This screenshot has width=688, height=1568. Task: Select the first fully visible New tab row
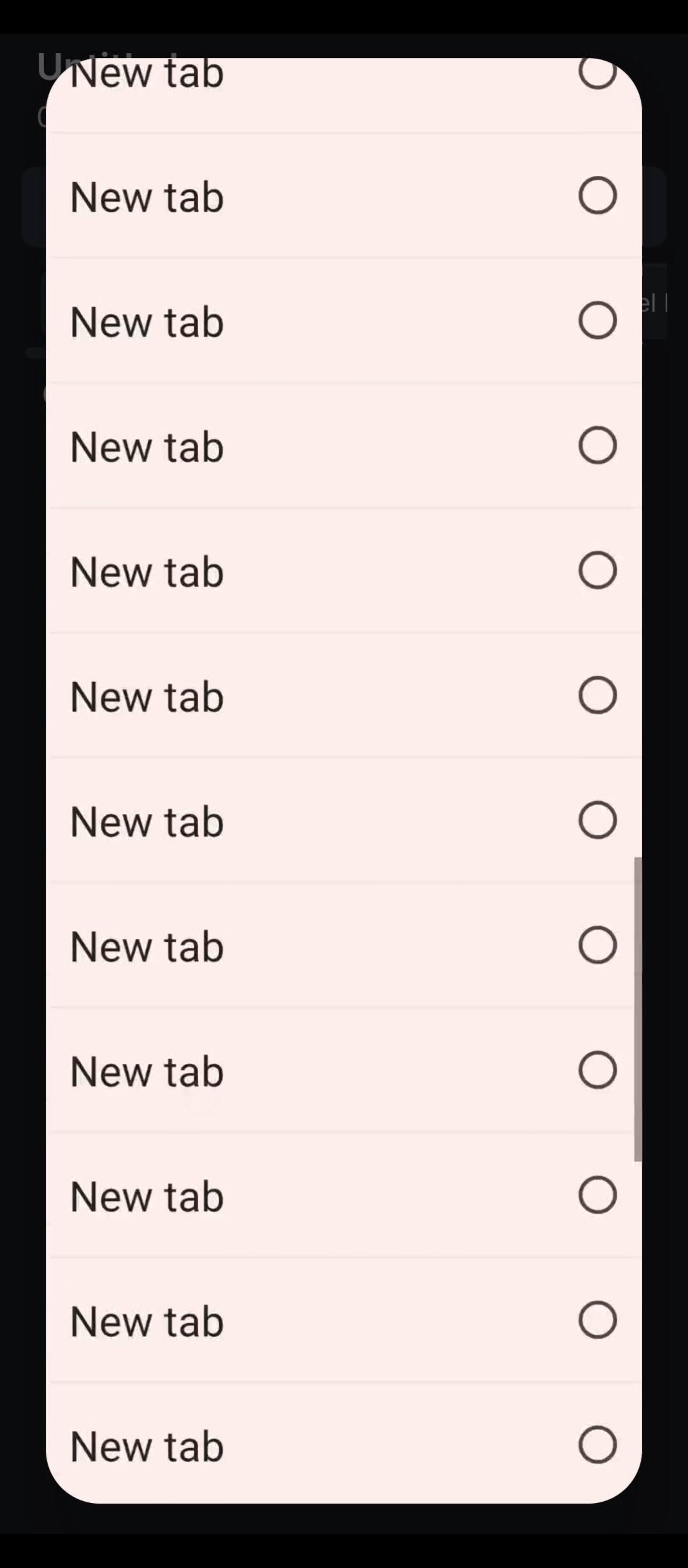(x=344, y=196)
